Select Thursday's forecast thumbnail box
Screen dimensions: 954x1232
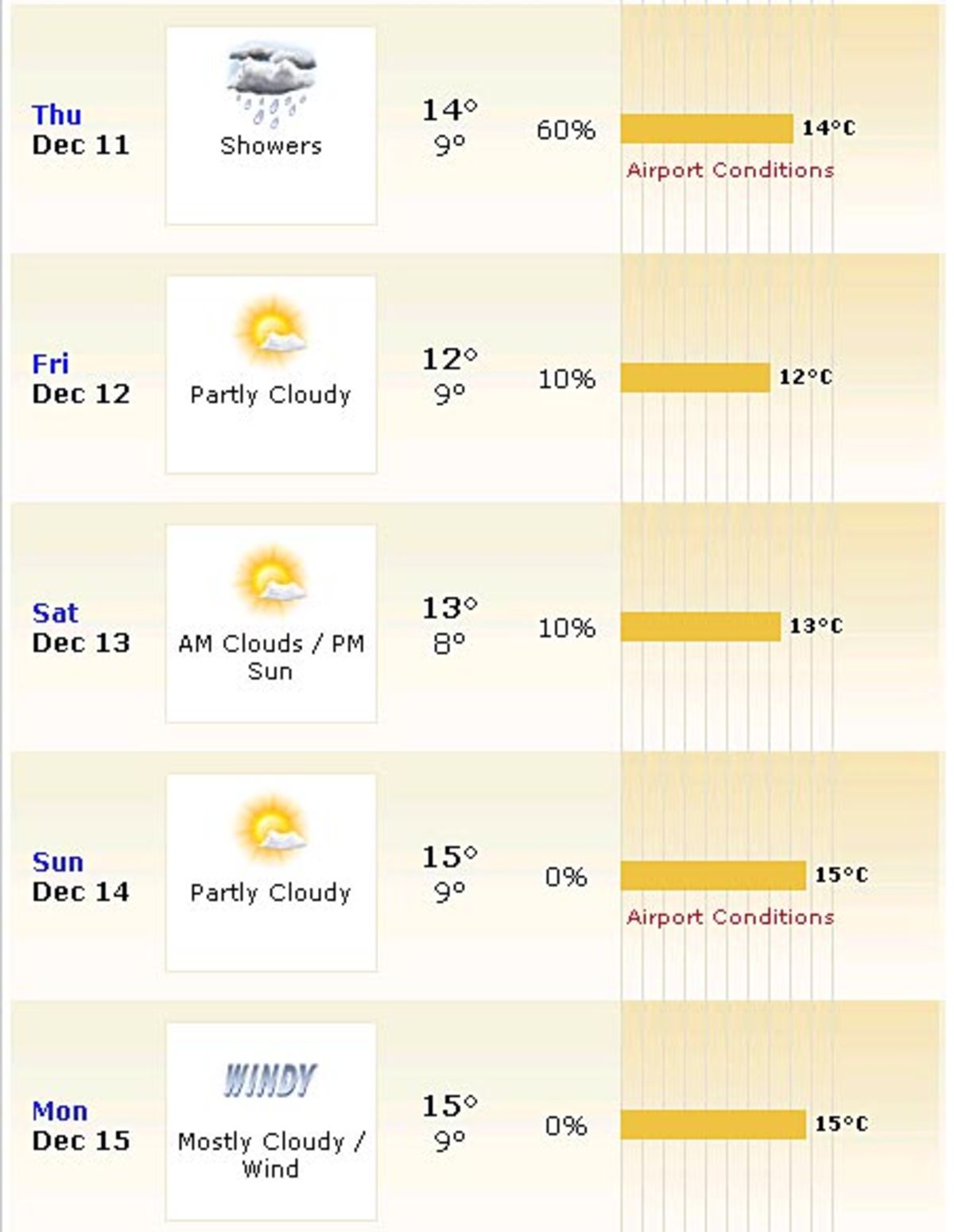pyautogui.click(x=270, y=123)
